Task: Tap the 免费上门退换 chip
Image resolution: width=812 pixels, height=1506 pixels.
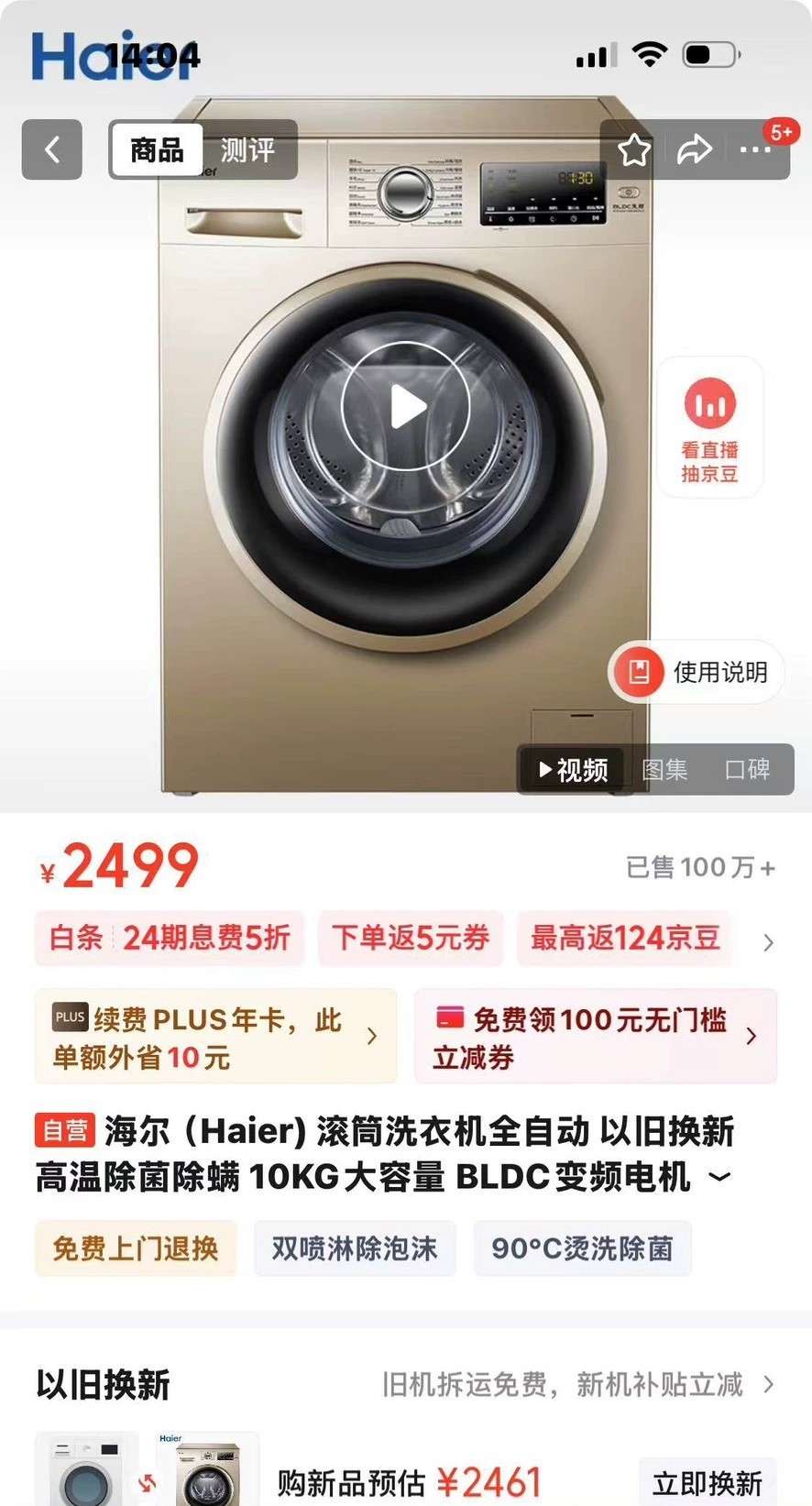Action: coord(136,1248)
